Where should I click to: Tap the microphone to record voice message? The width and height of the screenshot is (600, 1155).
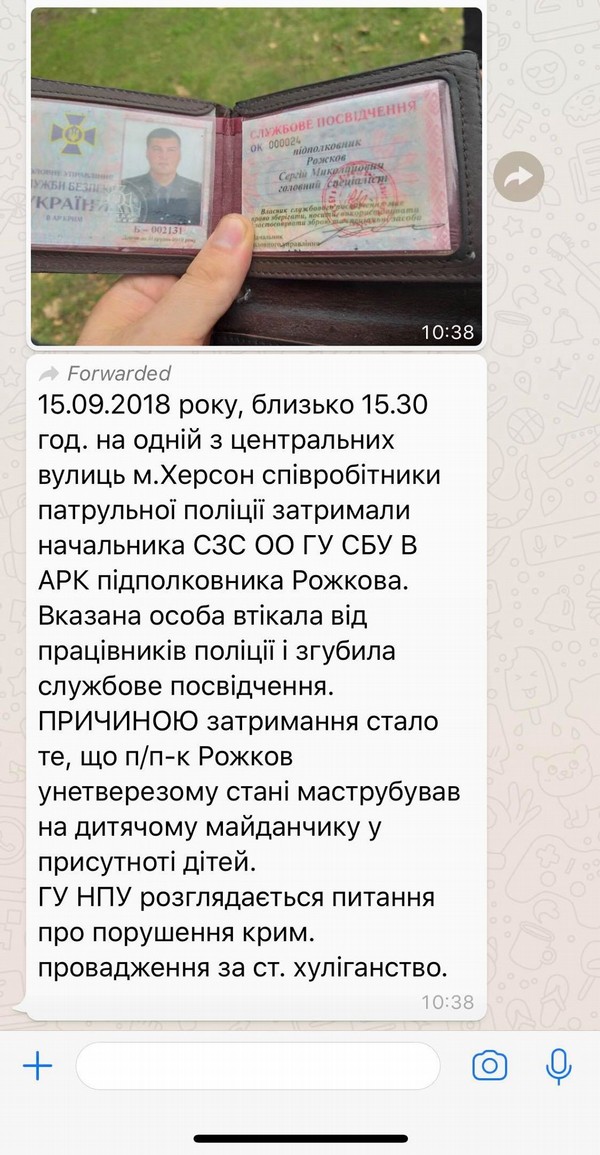[x=559, y=1066]
